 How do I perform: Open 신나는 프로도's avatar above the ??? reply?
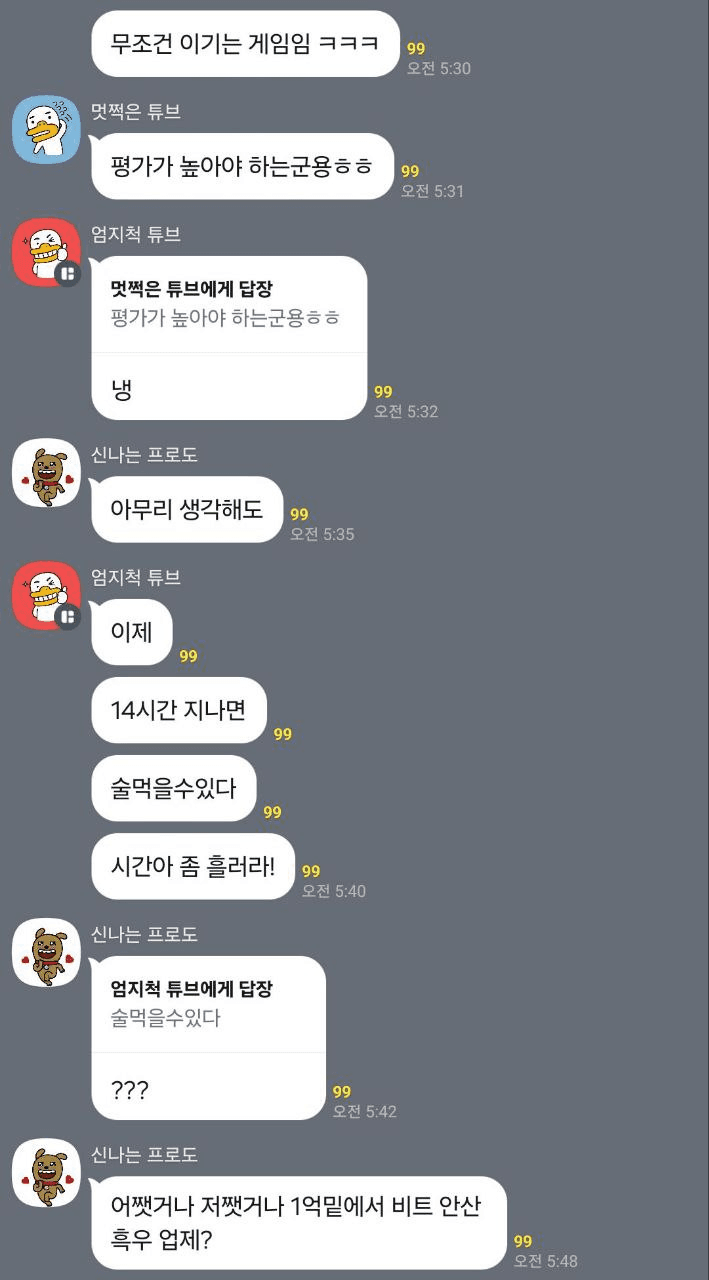coord(46,952)
